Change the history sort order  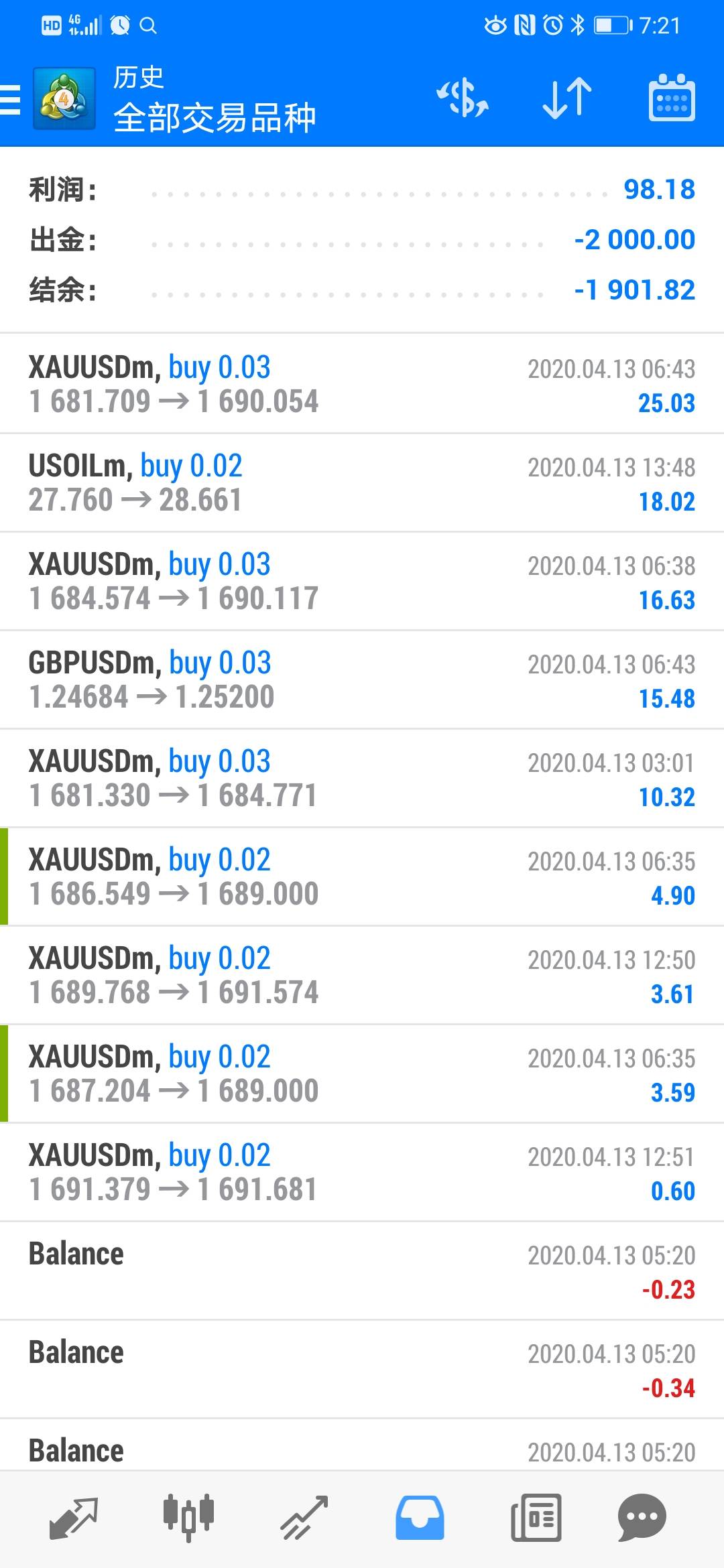pyautogui.click(x=566, y=99)
